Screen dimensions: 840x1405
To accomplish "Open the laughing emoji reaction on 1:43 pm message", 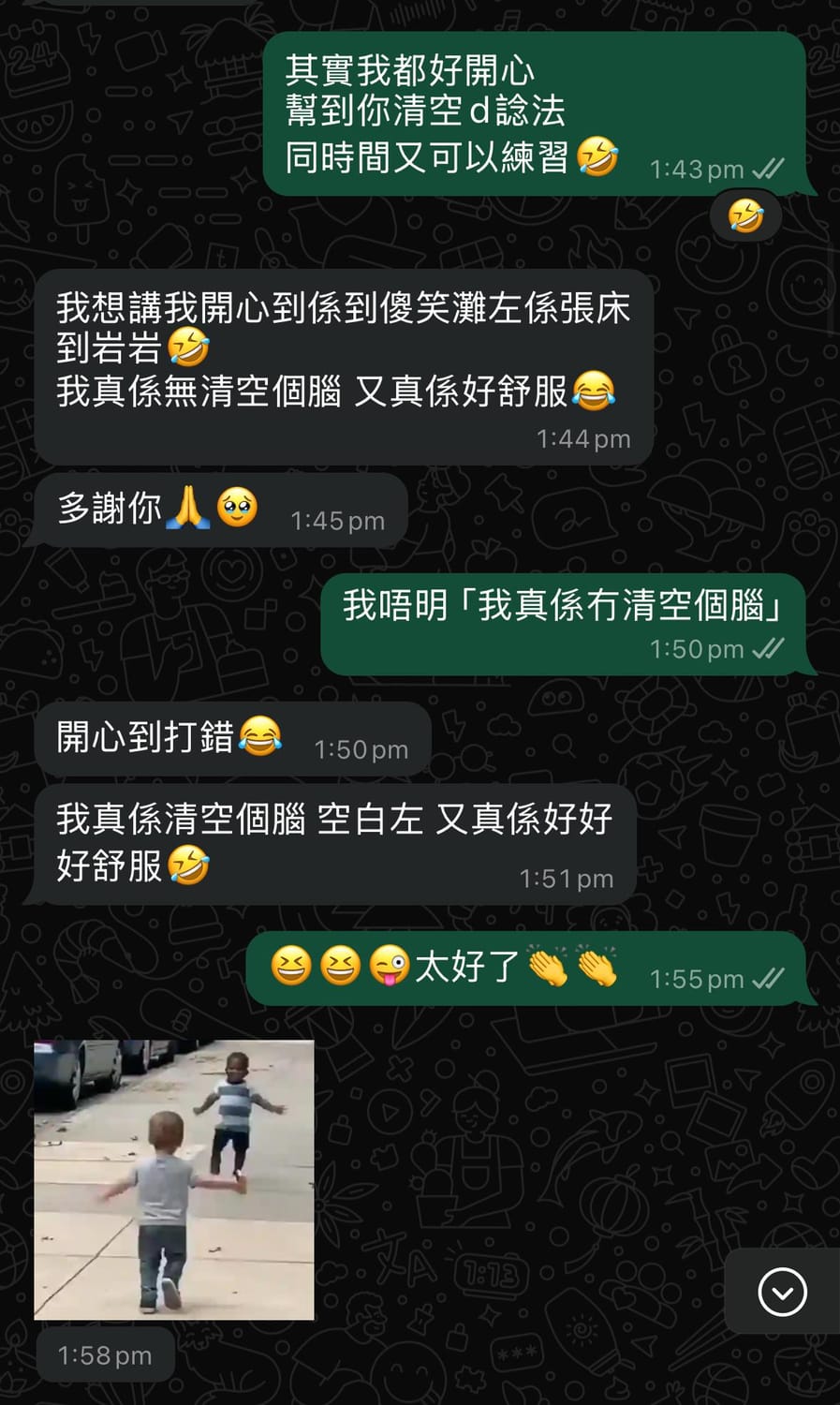I will (746, 216).
